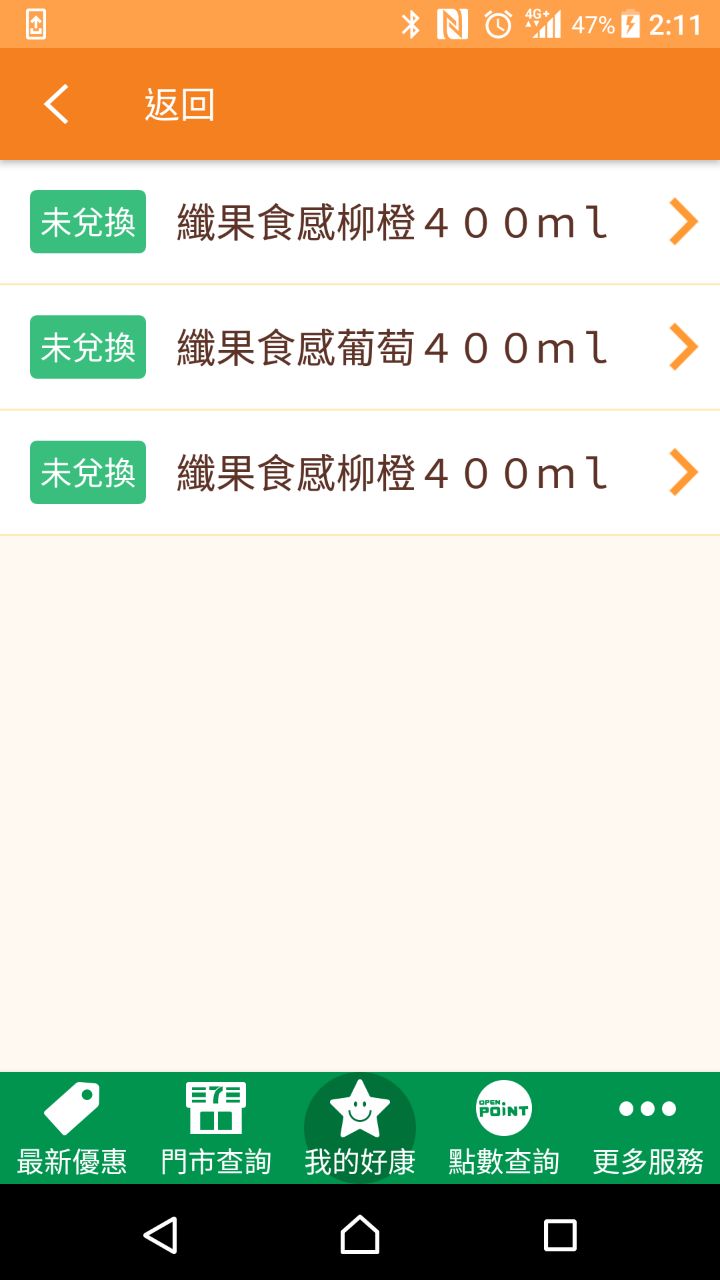Show 更多服務 more services
This screenshot has height=1280, width=720.
(648, 1128)
